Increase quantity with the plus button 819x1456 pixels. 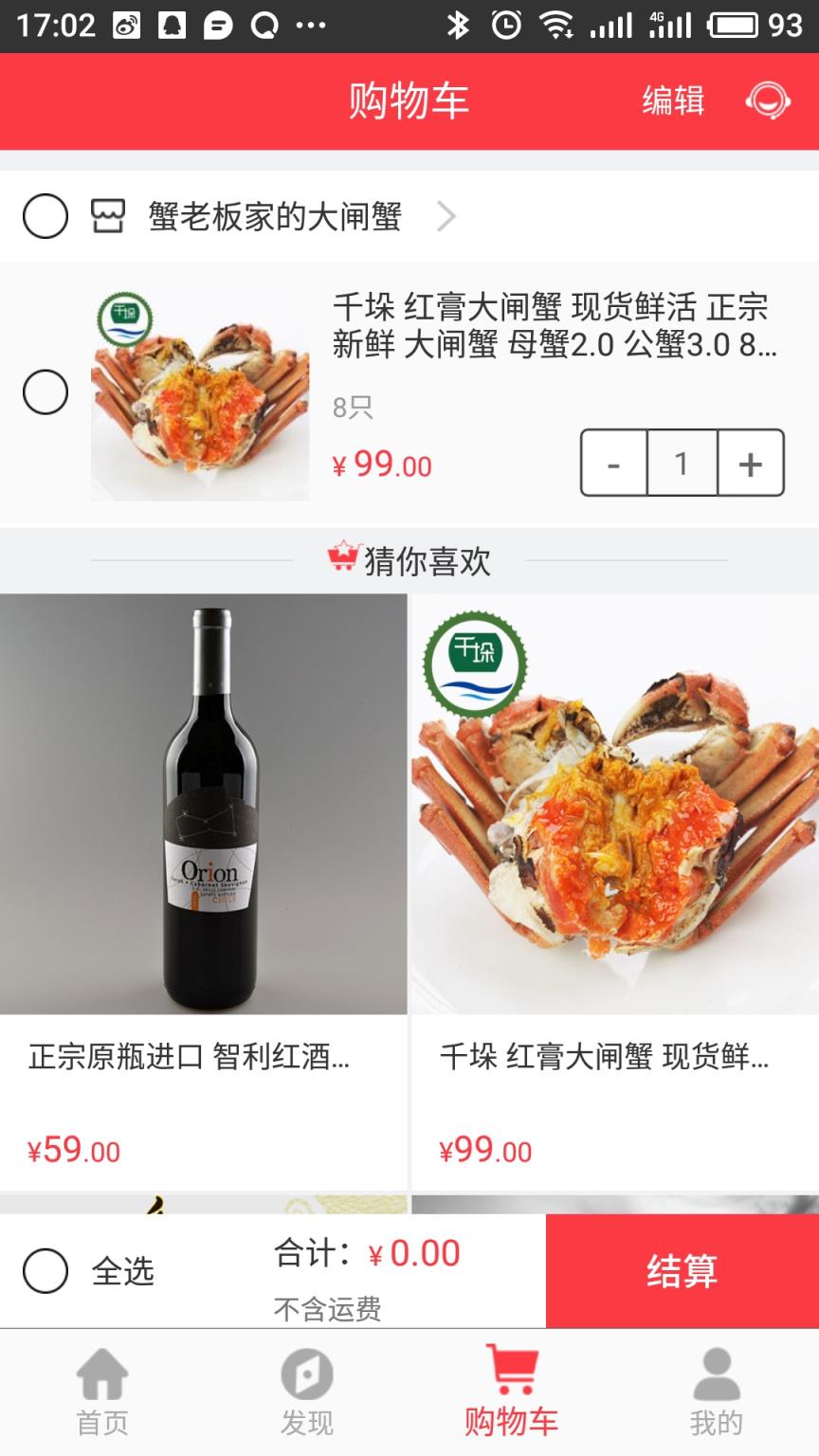pos(750,464)
